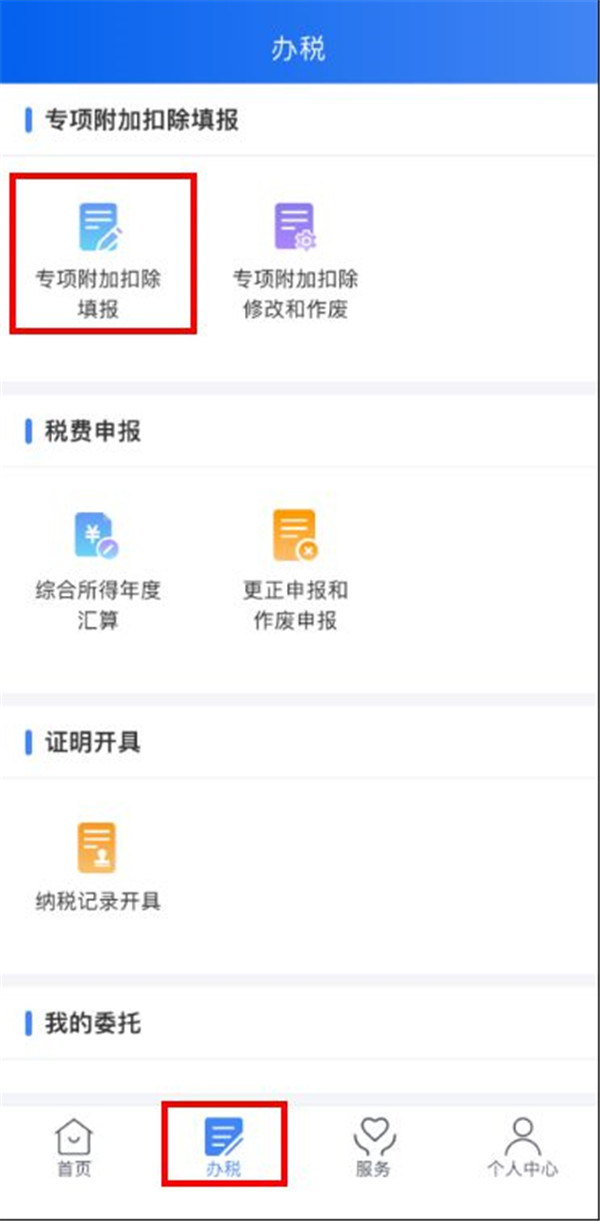This screenshot has width=600, height=1221.
Task: Select the 办税 tab
Action: tap(224, 1147)
